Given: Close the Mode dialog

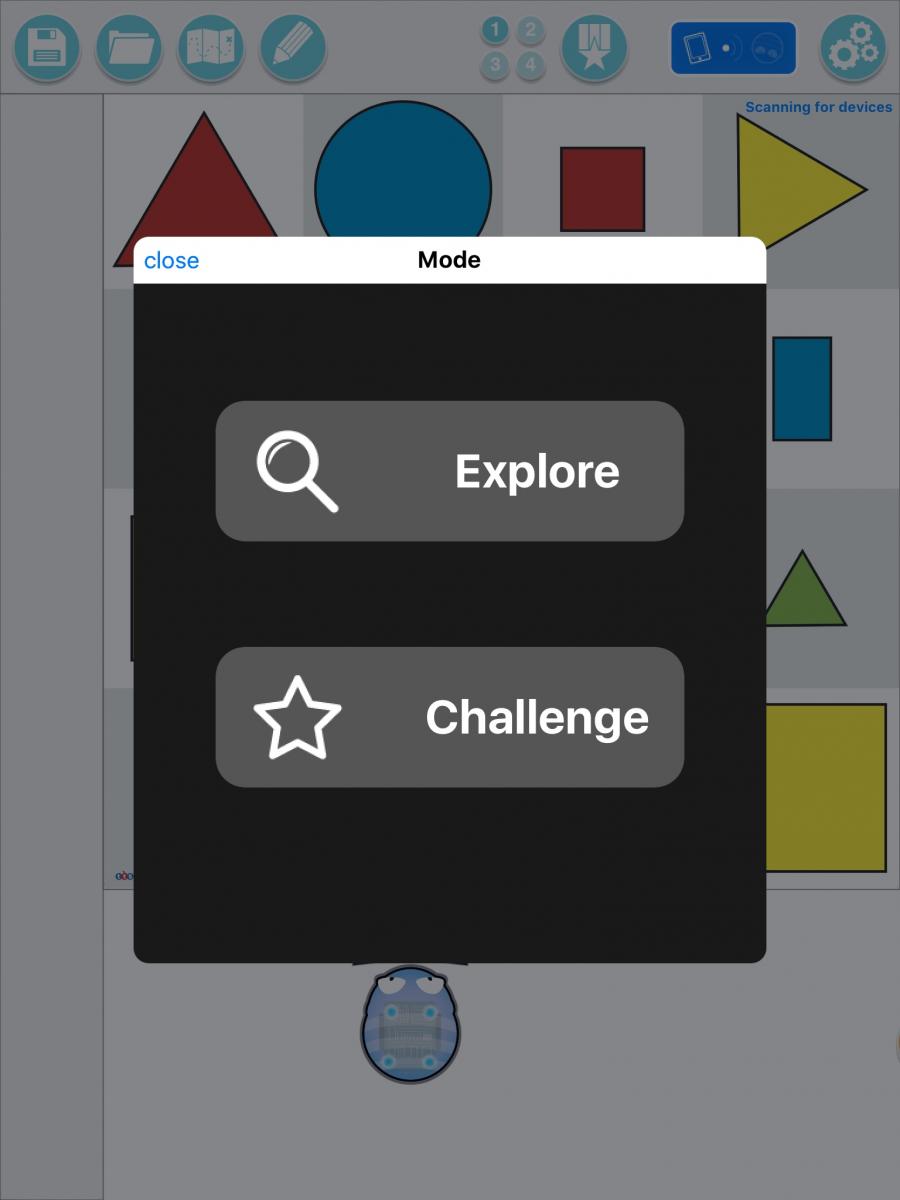Looking at the screenshot, I should 171,261.
